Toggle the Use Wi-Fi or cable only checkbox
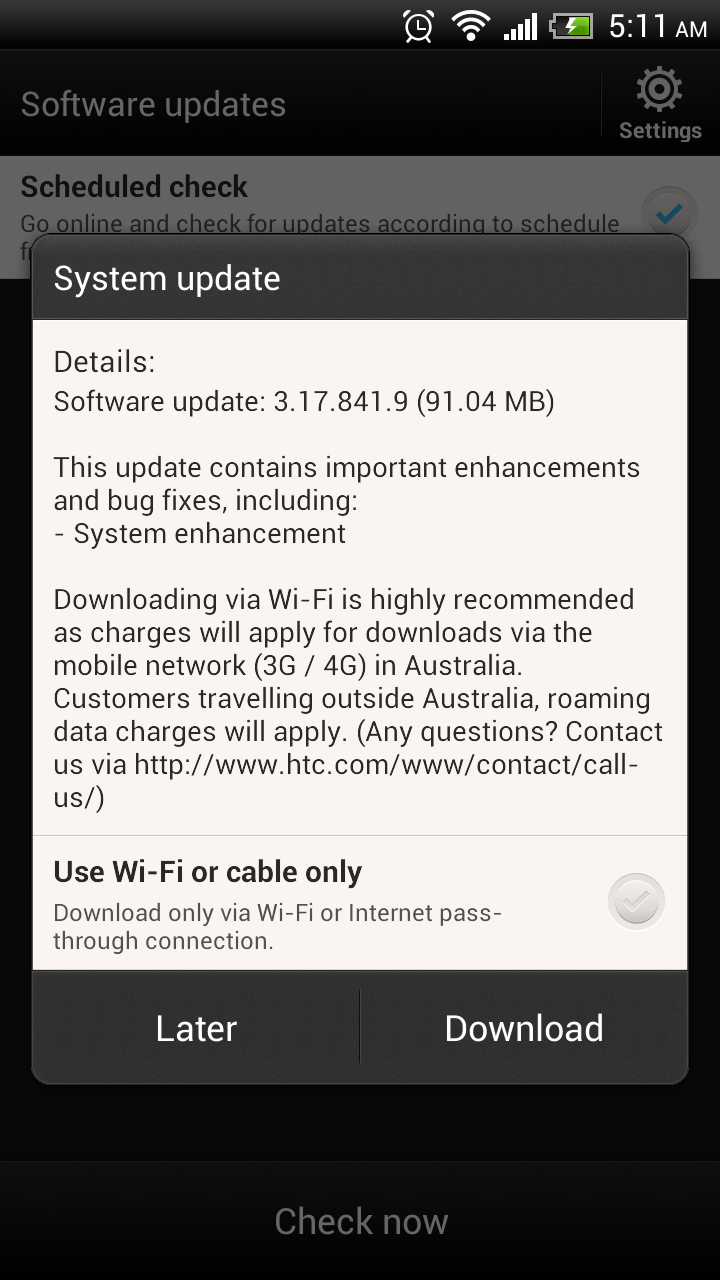Image resolution: width=720 pixels, height=1280 pixels. [x=636, y=902]
